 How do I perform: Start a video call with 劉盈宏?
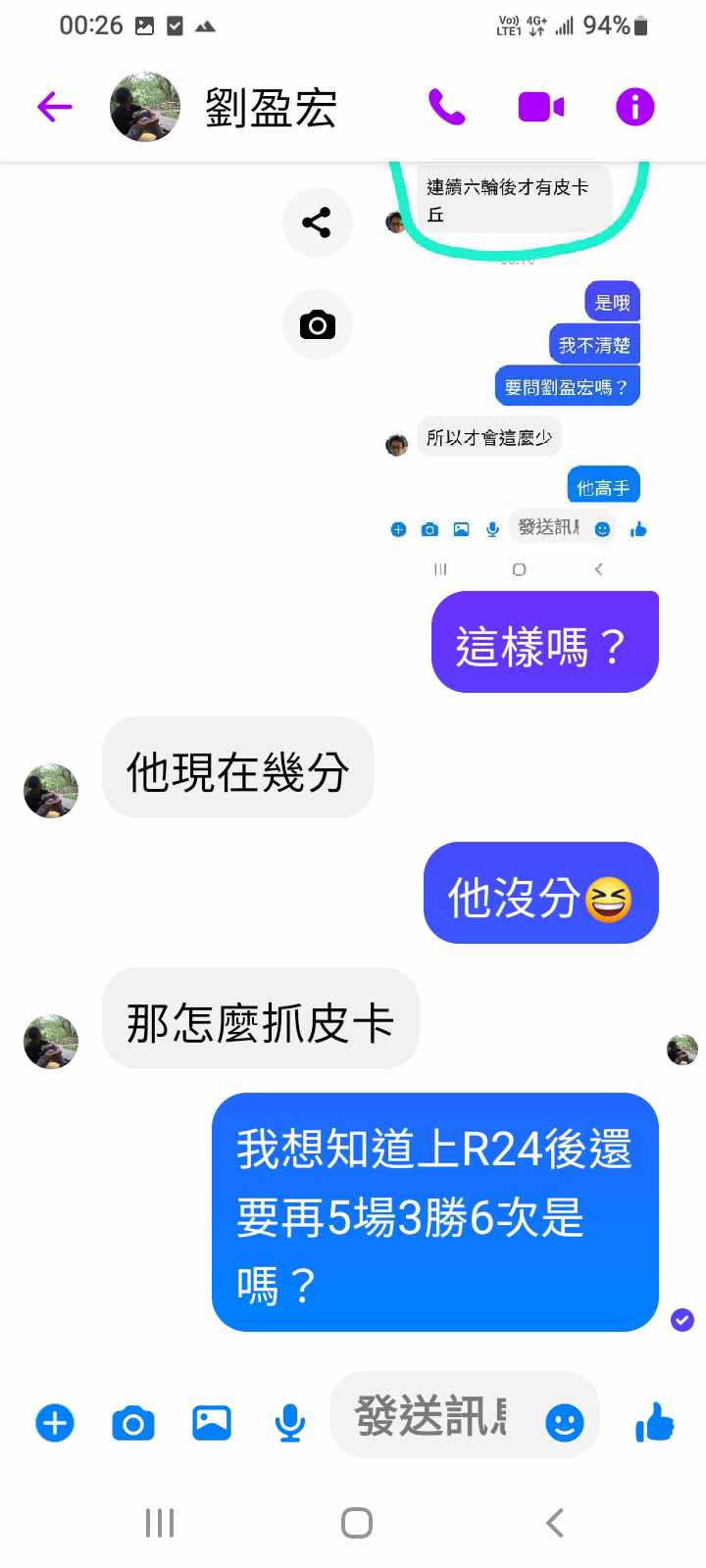click(540, 107)
